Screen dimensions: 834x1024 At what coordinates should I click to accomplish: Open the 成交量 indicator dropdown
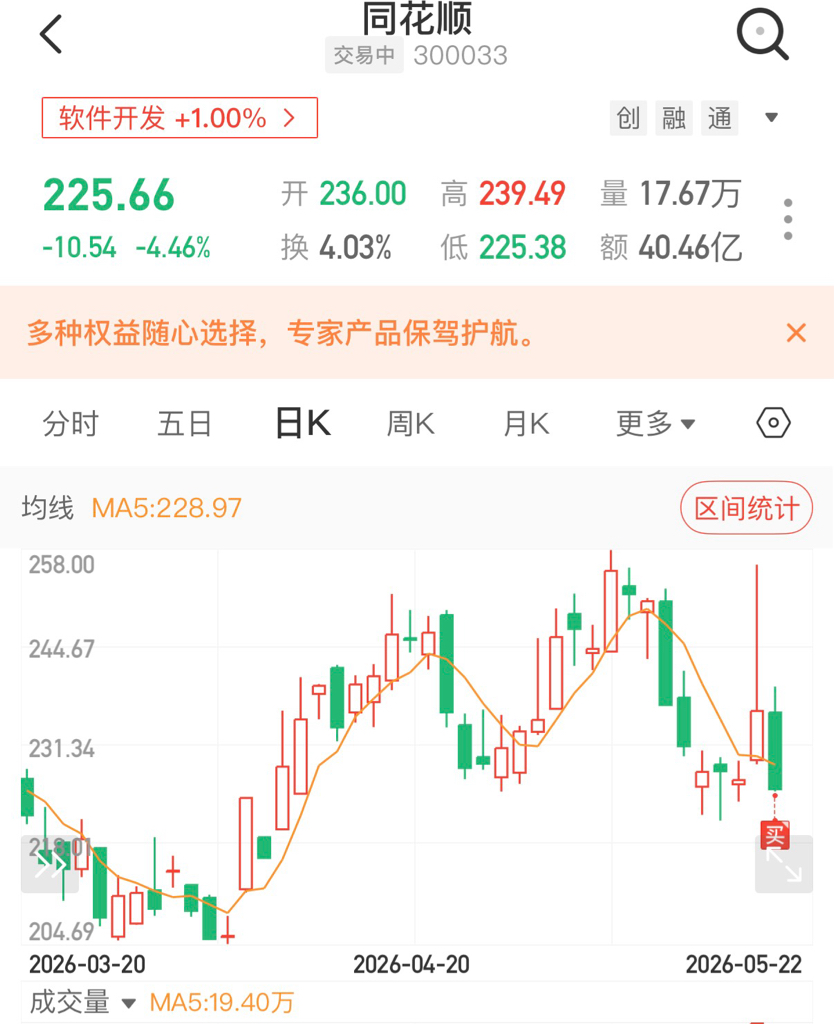[x=82, y=1002]
